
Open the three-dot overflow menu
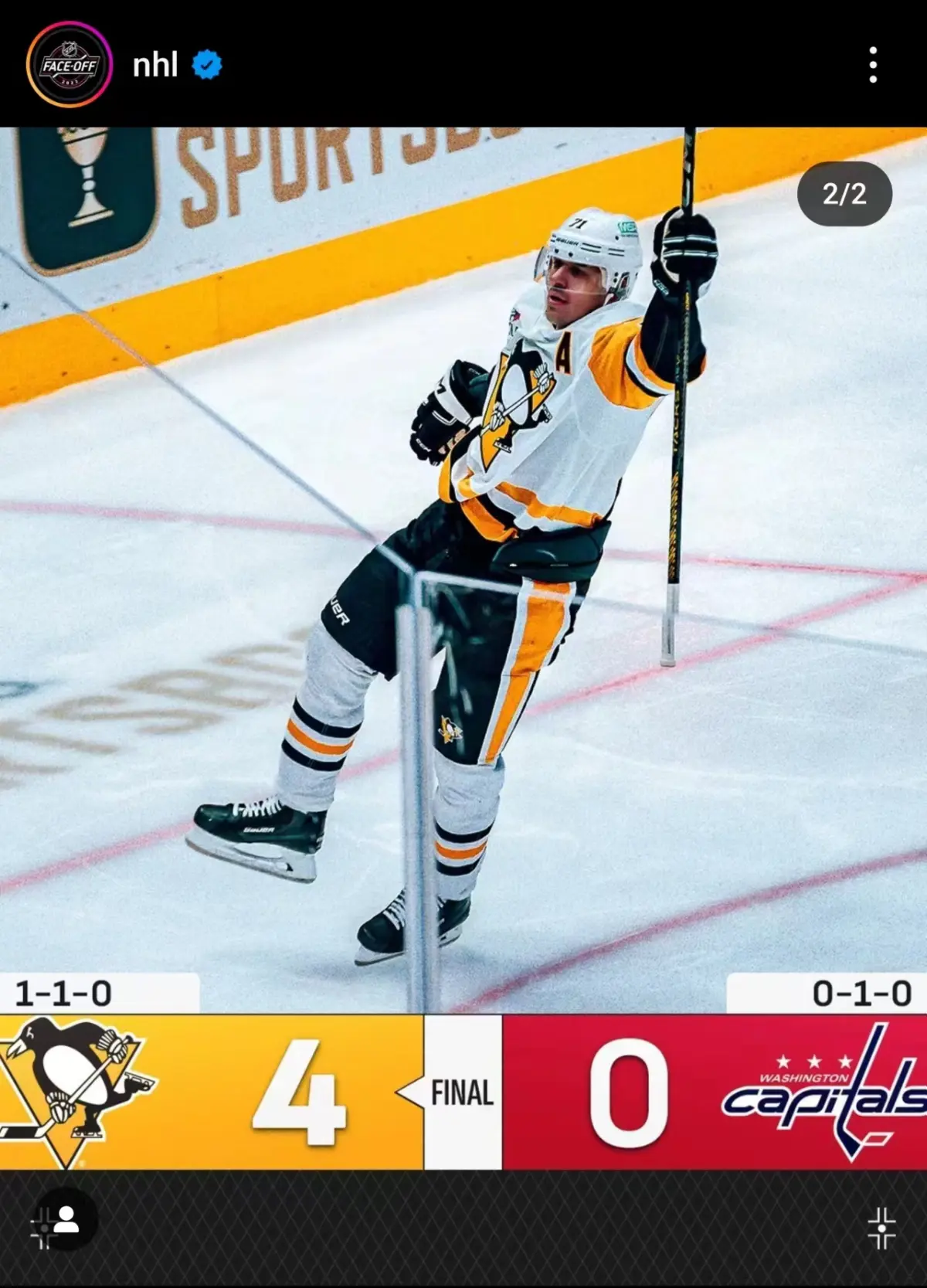(873, 65)
